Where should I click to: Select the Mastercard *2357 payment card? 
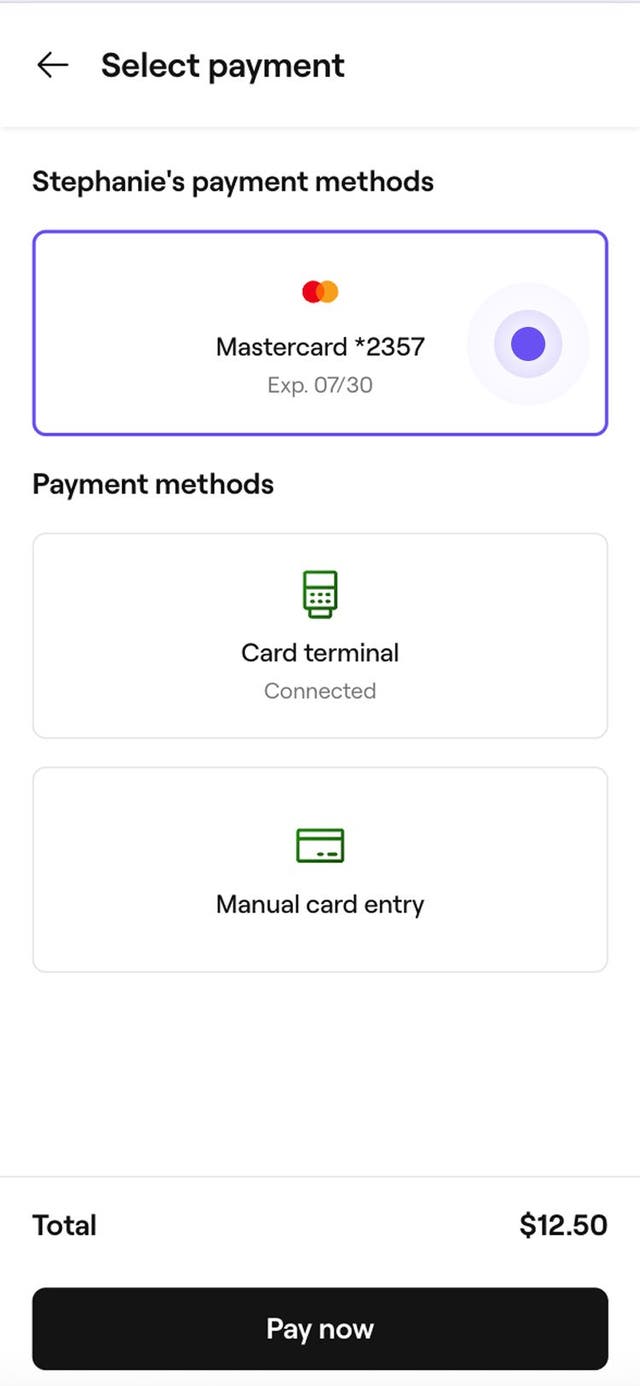[x=320, y=334]
